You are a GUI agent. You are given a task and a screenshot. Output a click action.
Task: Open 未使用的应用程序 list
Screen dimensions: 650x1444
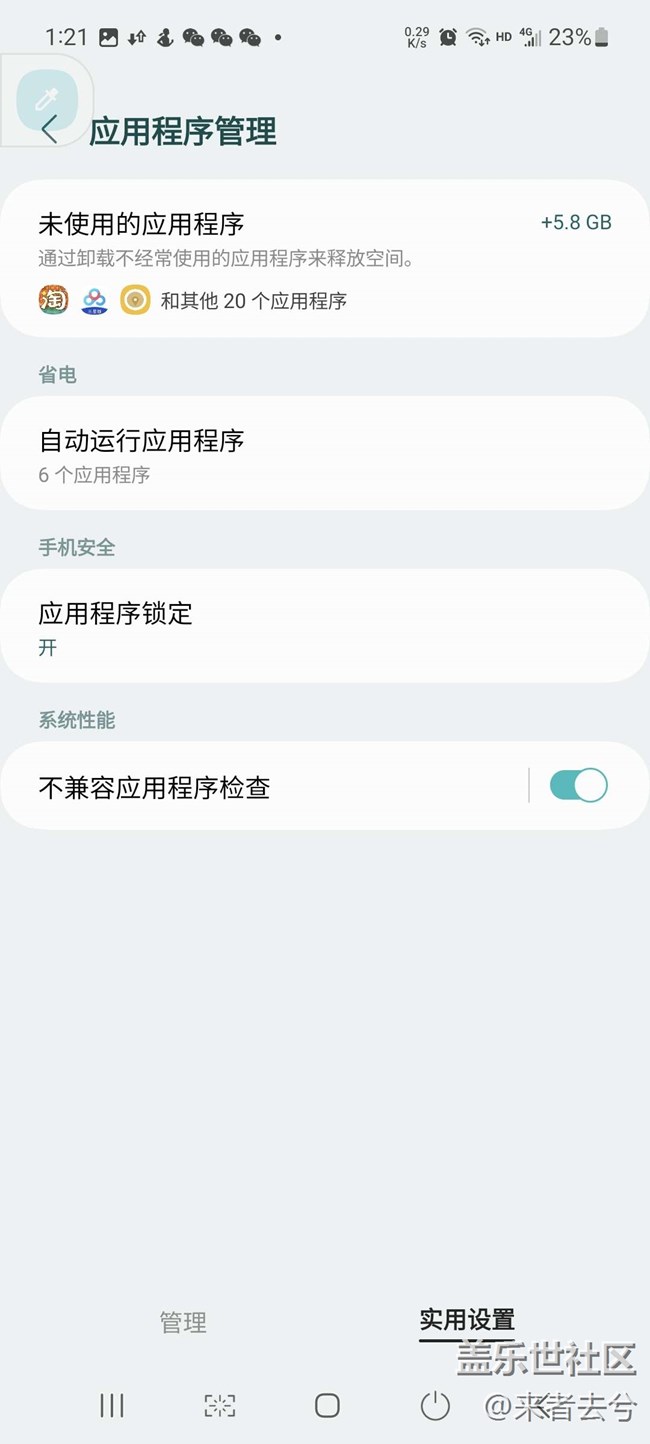tap(324, 258)
